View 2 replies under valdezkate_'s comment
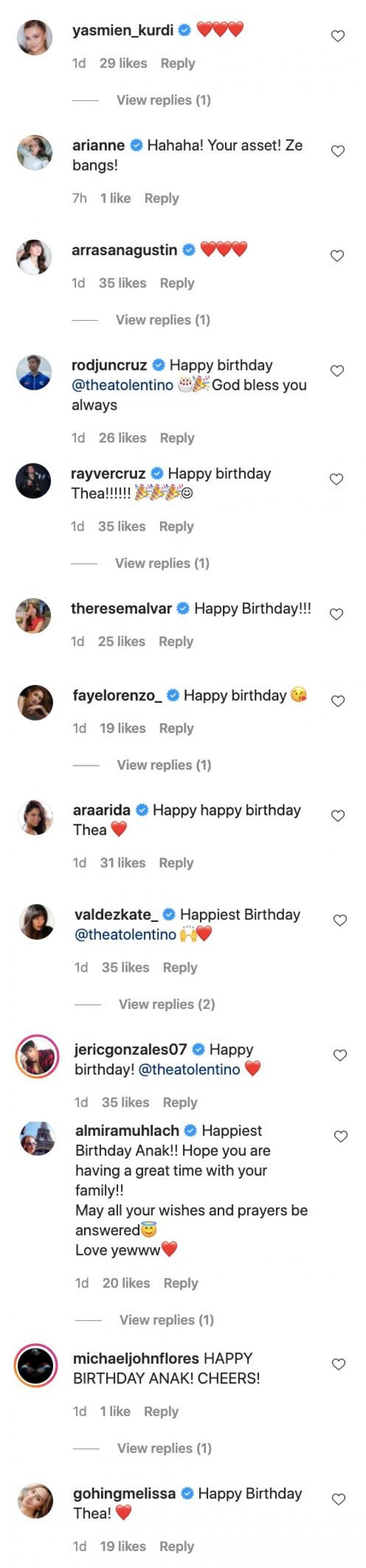Image resolution: width=366 pixels, height=1568 pixels. [x=166, y=1004]
